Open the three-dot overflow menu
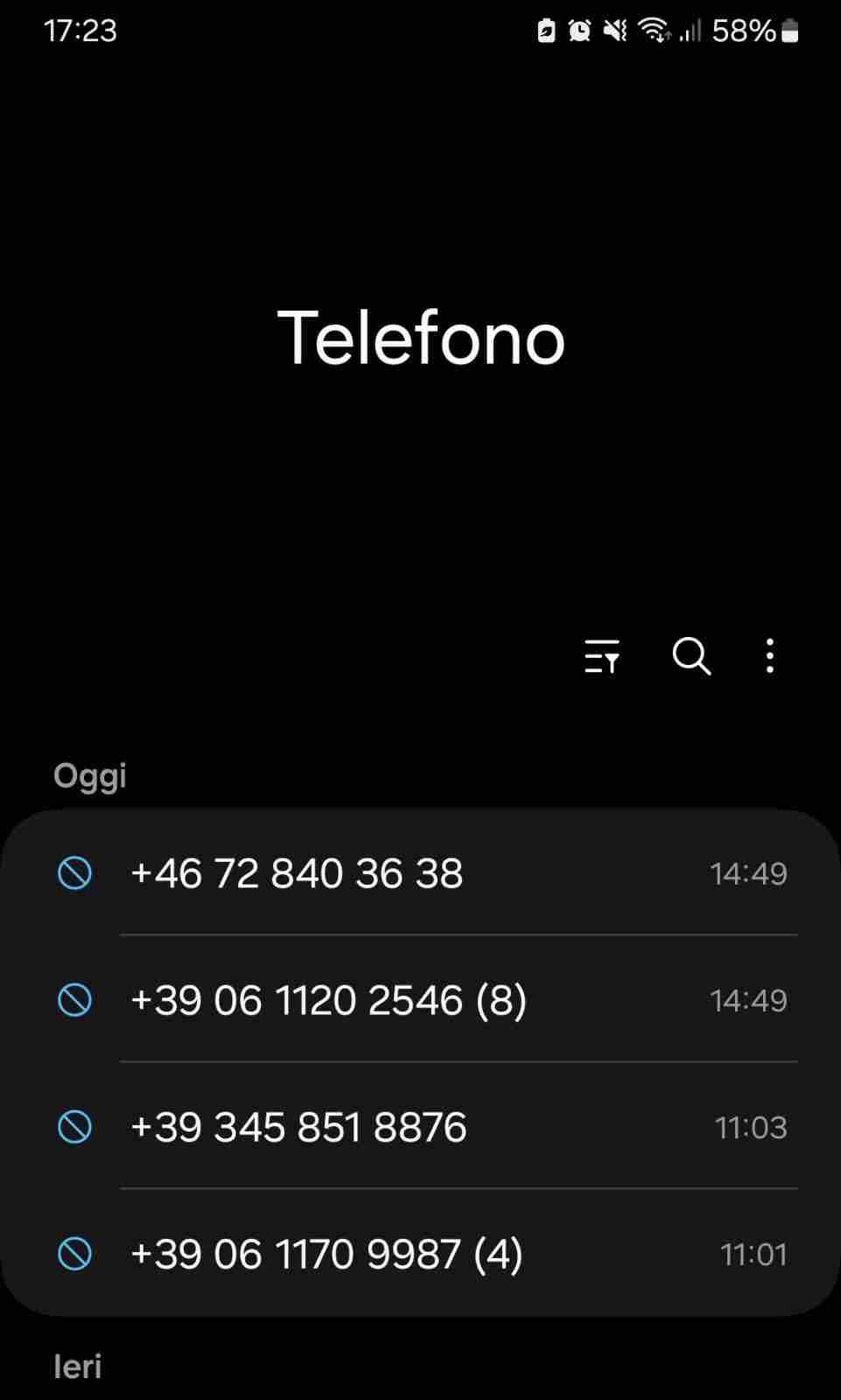 (769, 655)
